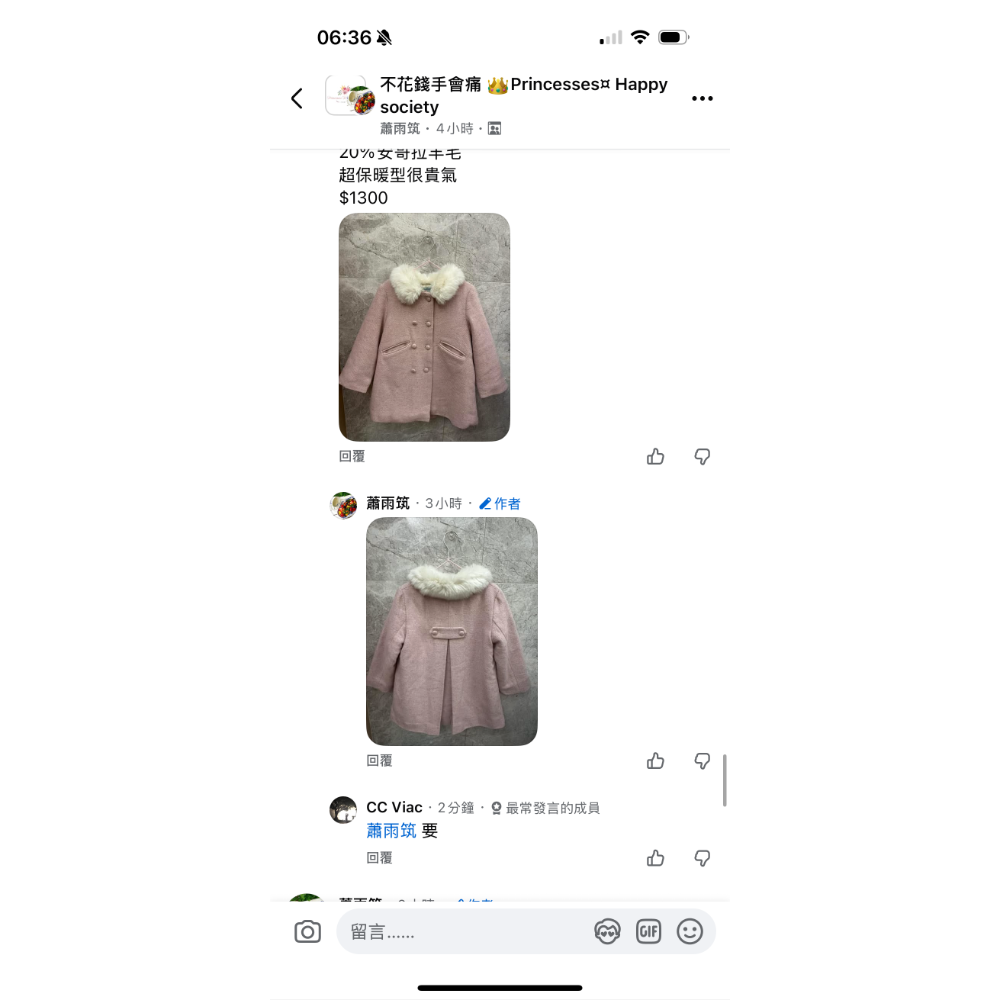Open the Princesses Happy society group title
The width and height of the screenshot is (1000, 1000).
(x=523, y=95)
